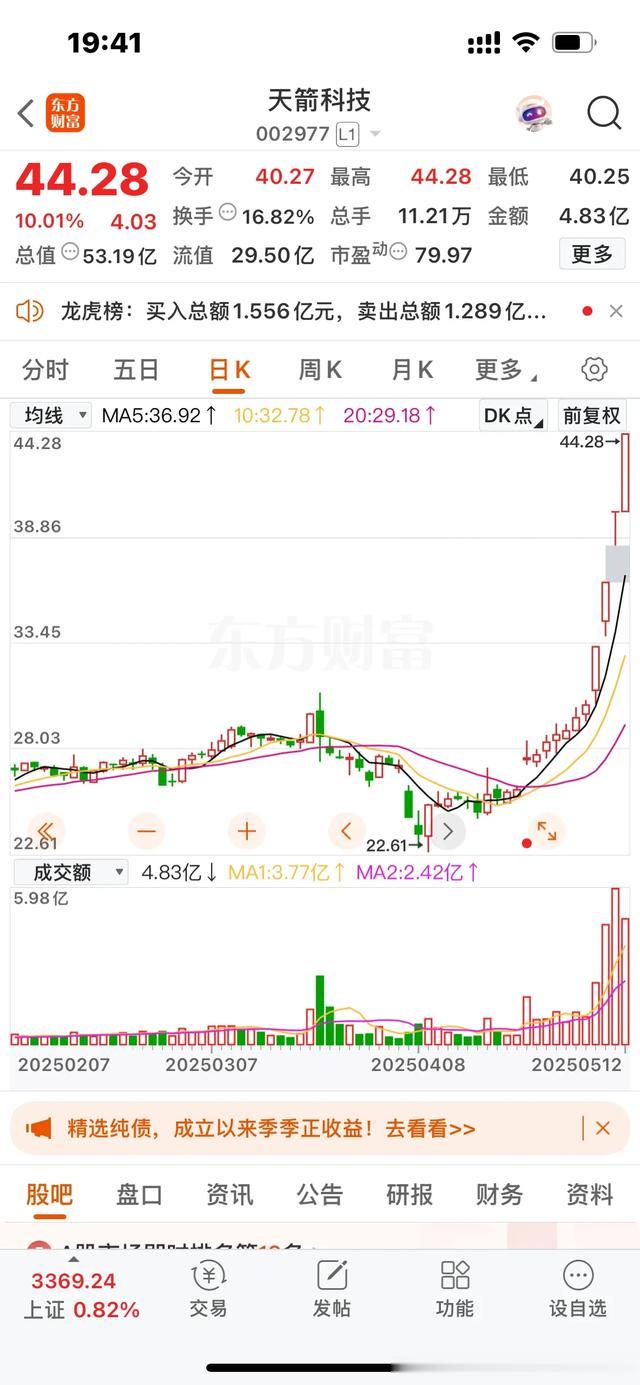Expand the 更多 chart period options
640x1385 pixels.
point(503,370)
